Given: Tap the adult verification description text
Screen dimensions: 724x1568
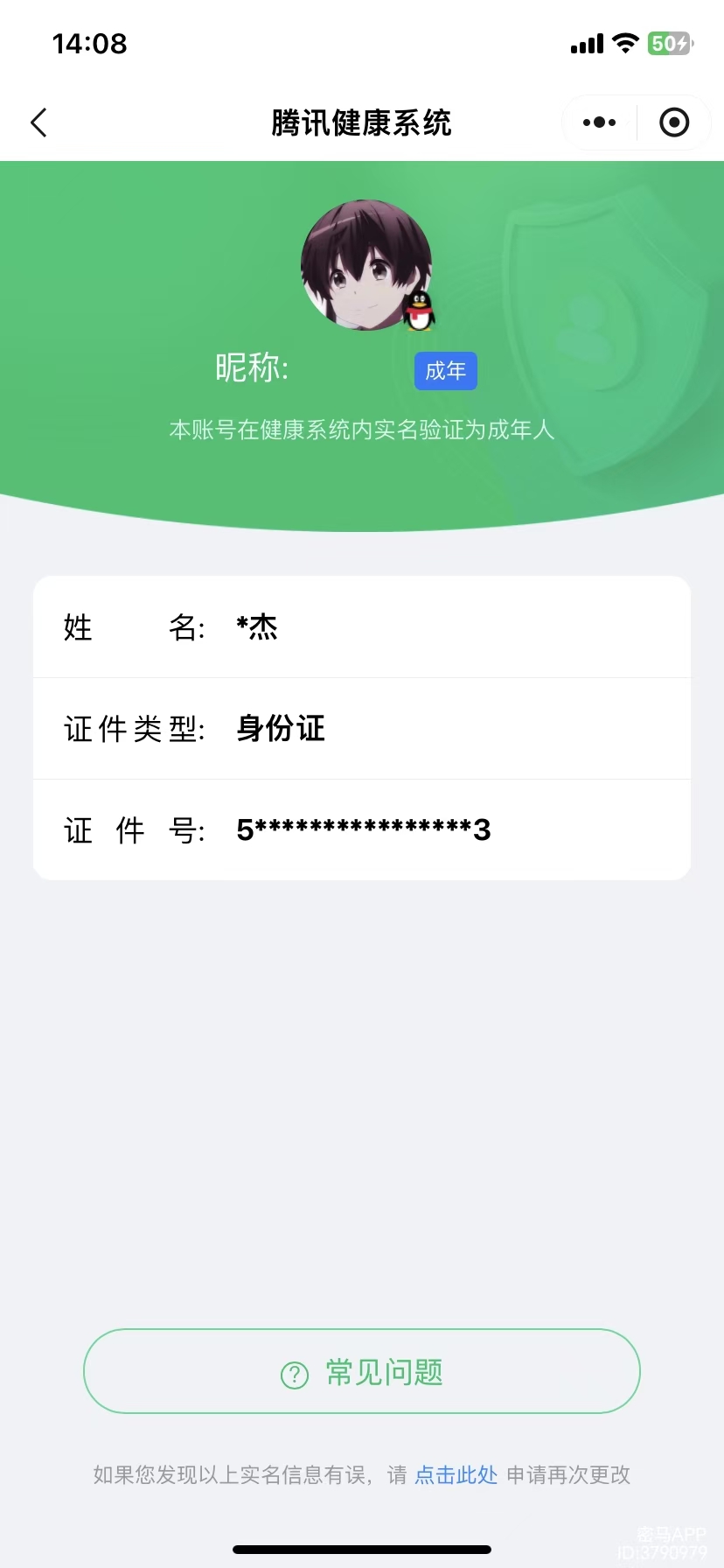Looking at the screenshot, I should (x=362, y=430).
